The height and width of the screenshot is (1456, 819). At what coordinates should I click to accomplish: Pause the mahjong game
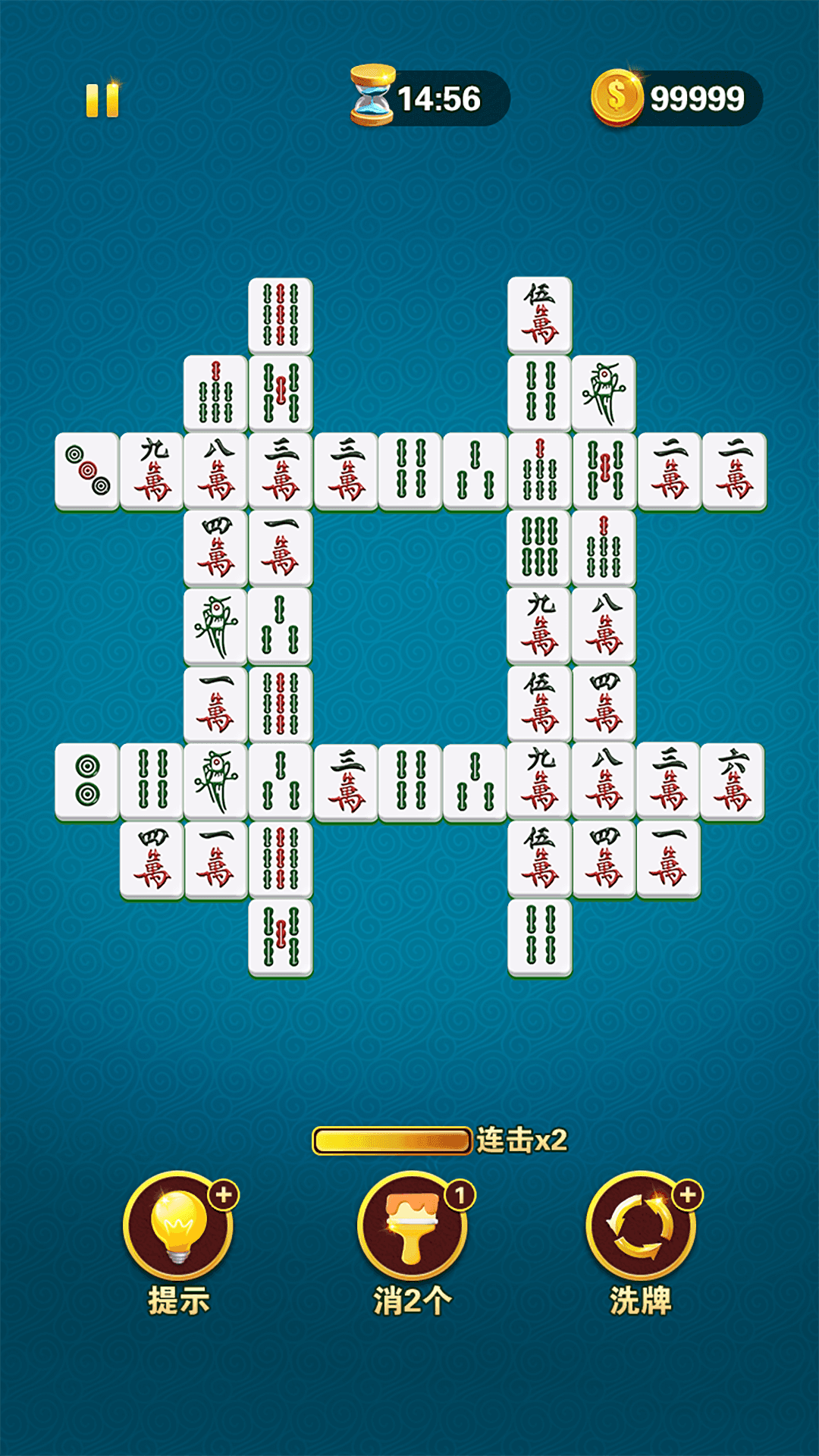tap(102, 100)
